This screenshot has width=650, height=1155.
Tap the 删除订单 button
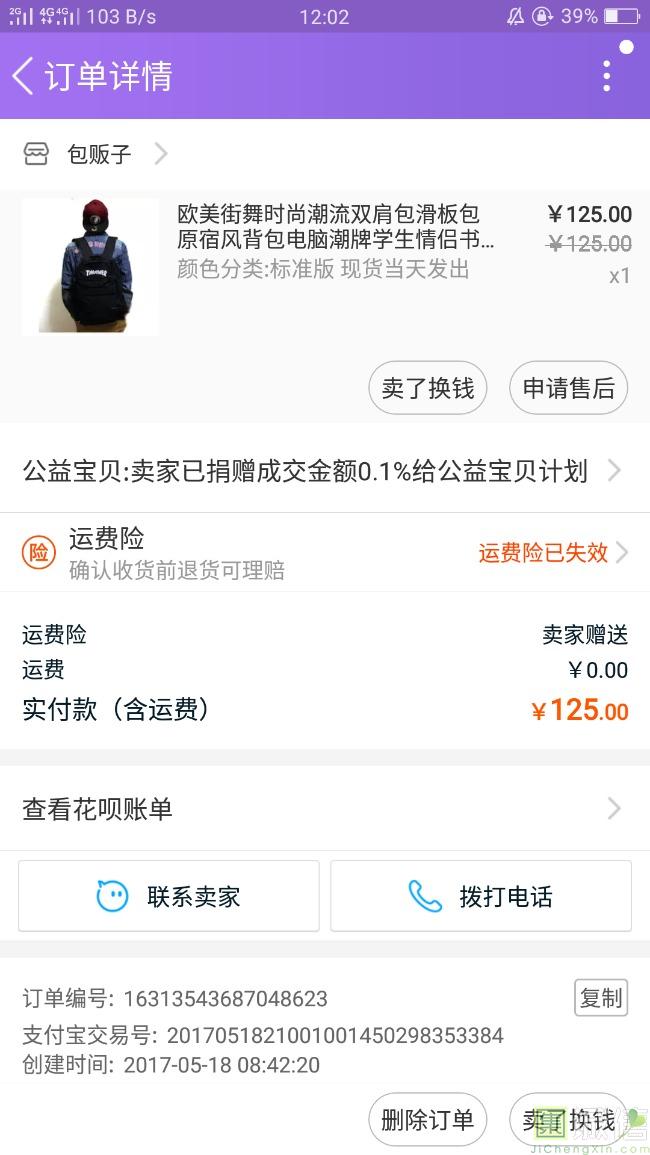427,1120
